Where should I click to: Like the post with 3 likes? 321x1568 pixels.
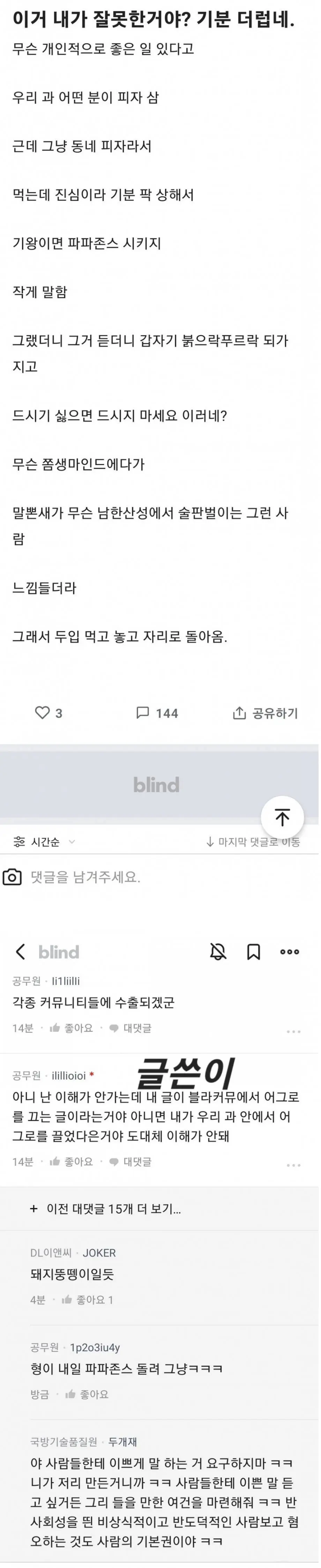tap(48, 713)
